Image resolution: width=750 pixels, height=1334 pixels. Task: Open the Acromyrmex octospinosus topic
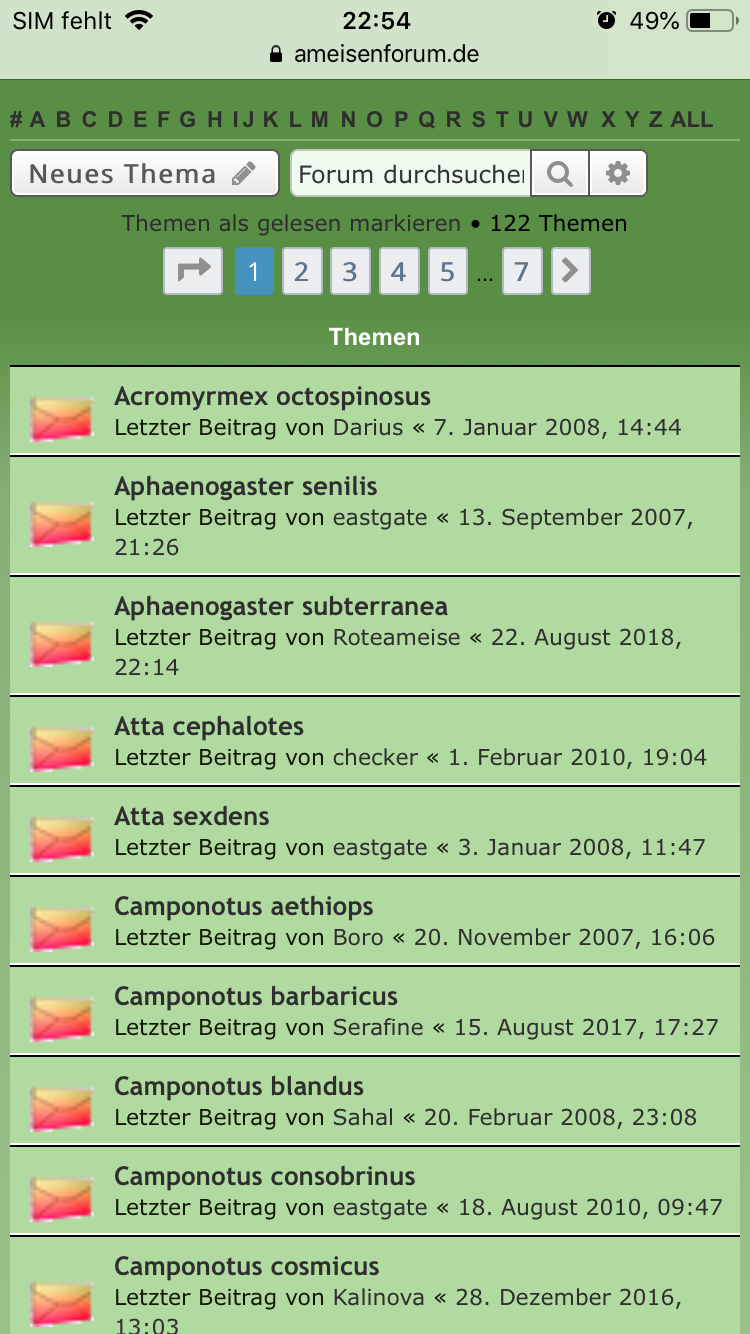[x=272, y=396]
